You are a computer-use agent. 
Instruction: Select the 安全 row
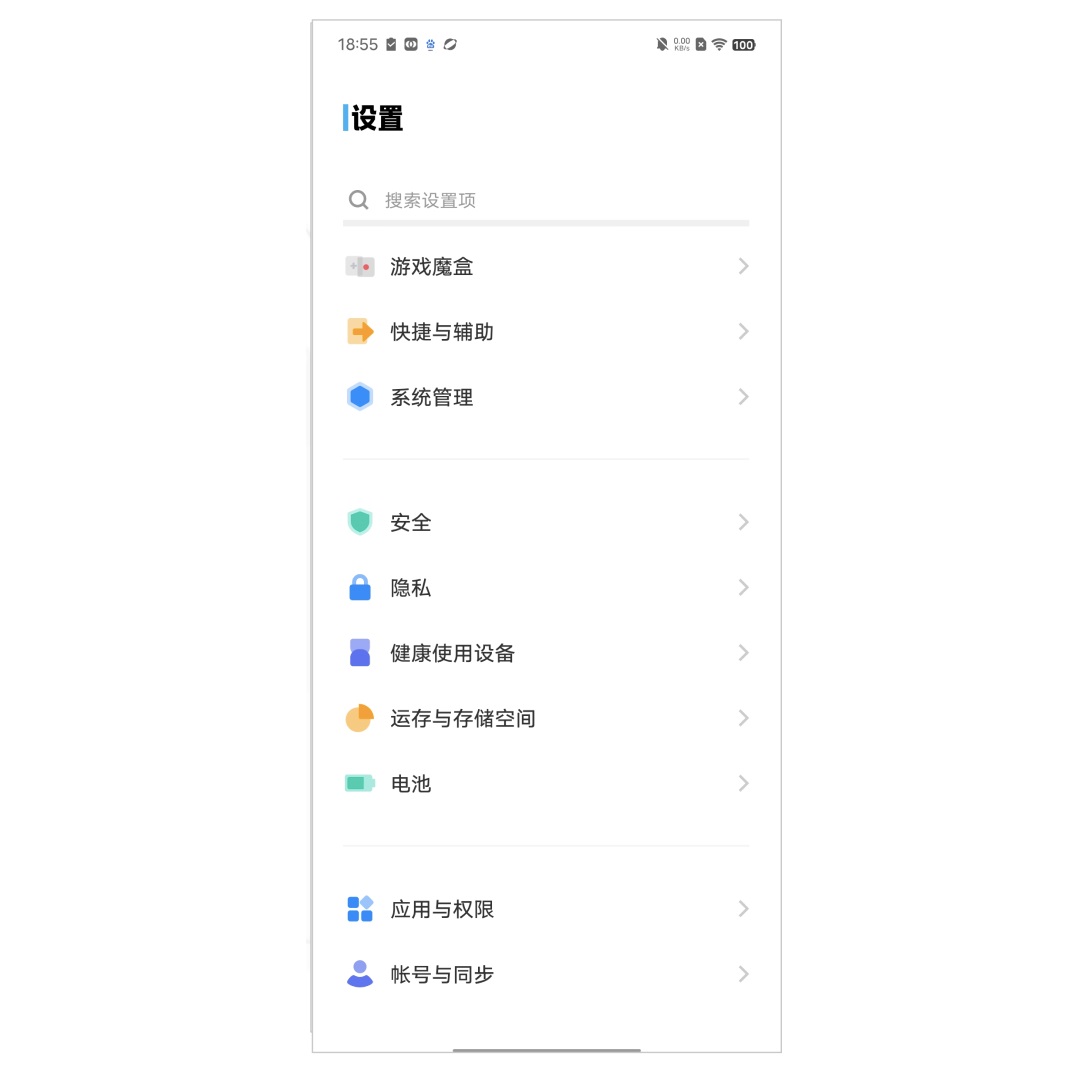(x=545, y=522)
